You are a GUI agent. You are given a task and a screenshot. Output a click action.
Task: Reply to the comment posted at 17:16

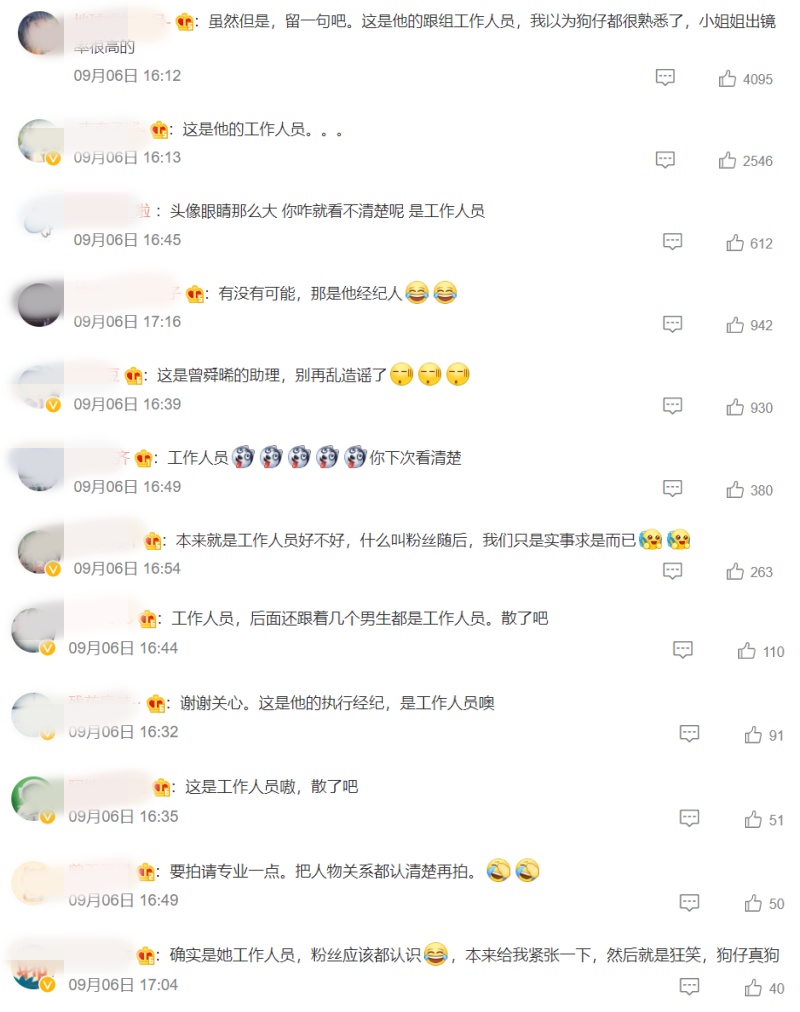click(673, 324)
